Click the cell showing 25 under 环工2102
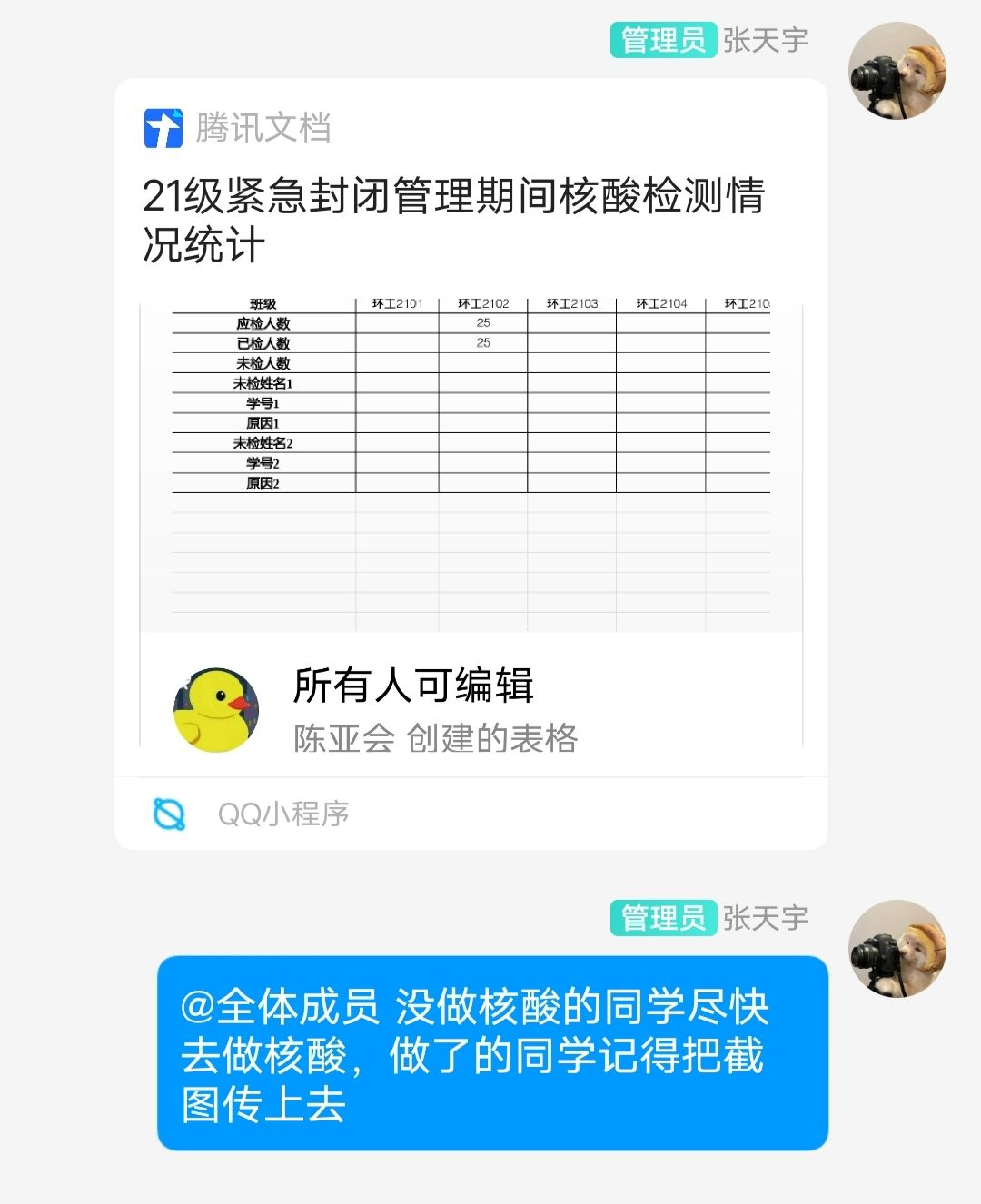This screenshot has height=1204, width=981. [x=485, y=325]
